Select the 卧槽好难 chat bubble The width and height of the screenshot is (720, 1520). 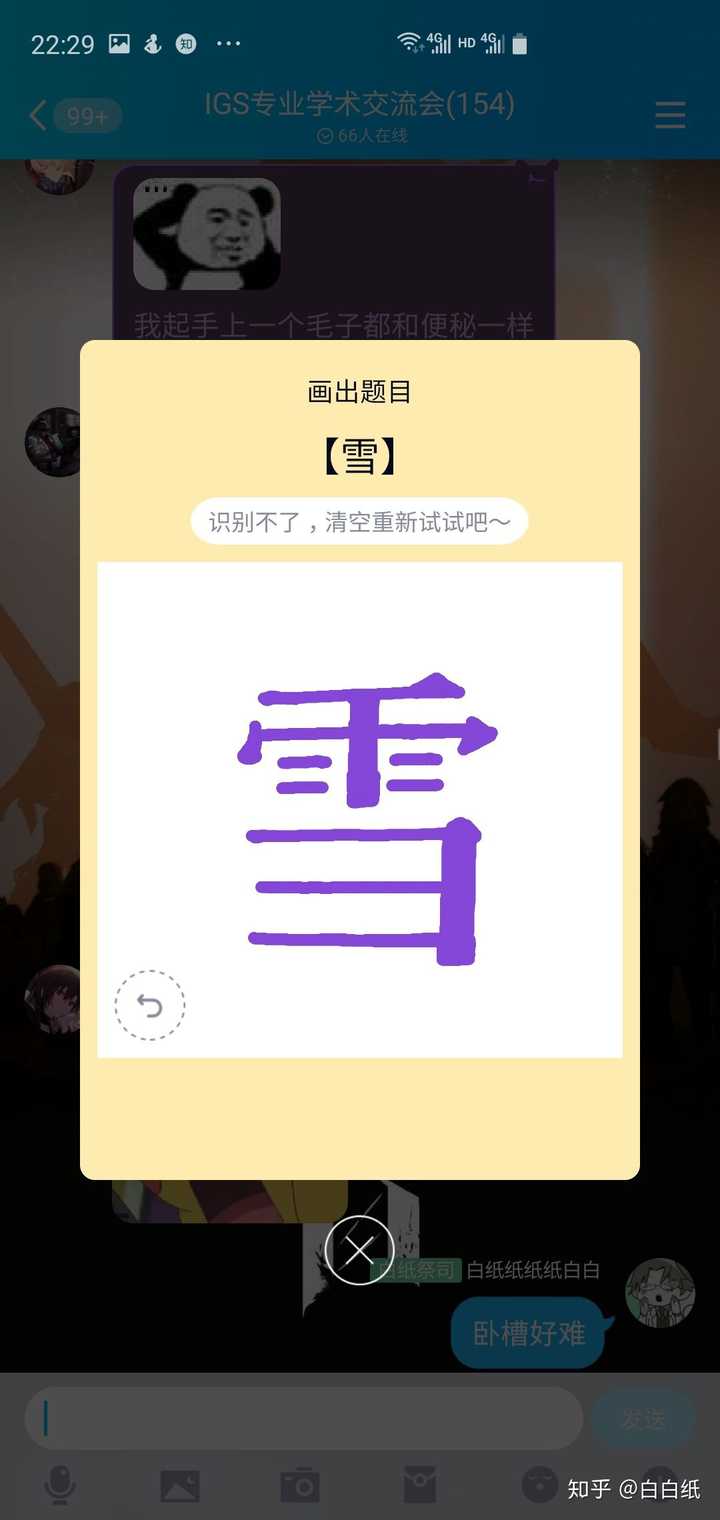[528, 1333]
